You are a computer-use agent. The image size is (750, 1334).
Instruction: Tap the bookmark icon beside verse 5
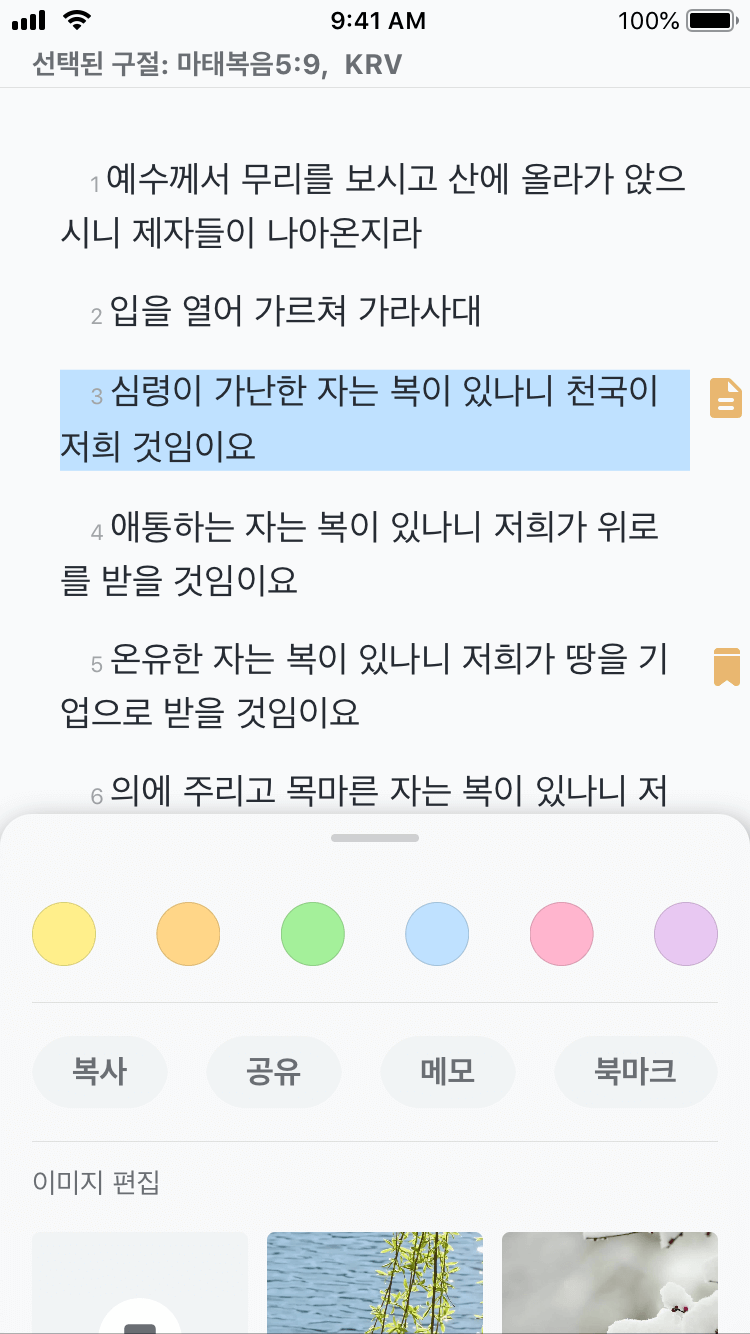click(x=727, y=666)
